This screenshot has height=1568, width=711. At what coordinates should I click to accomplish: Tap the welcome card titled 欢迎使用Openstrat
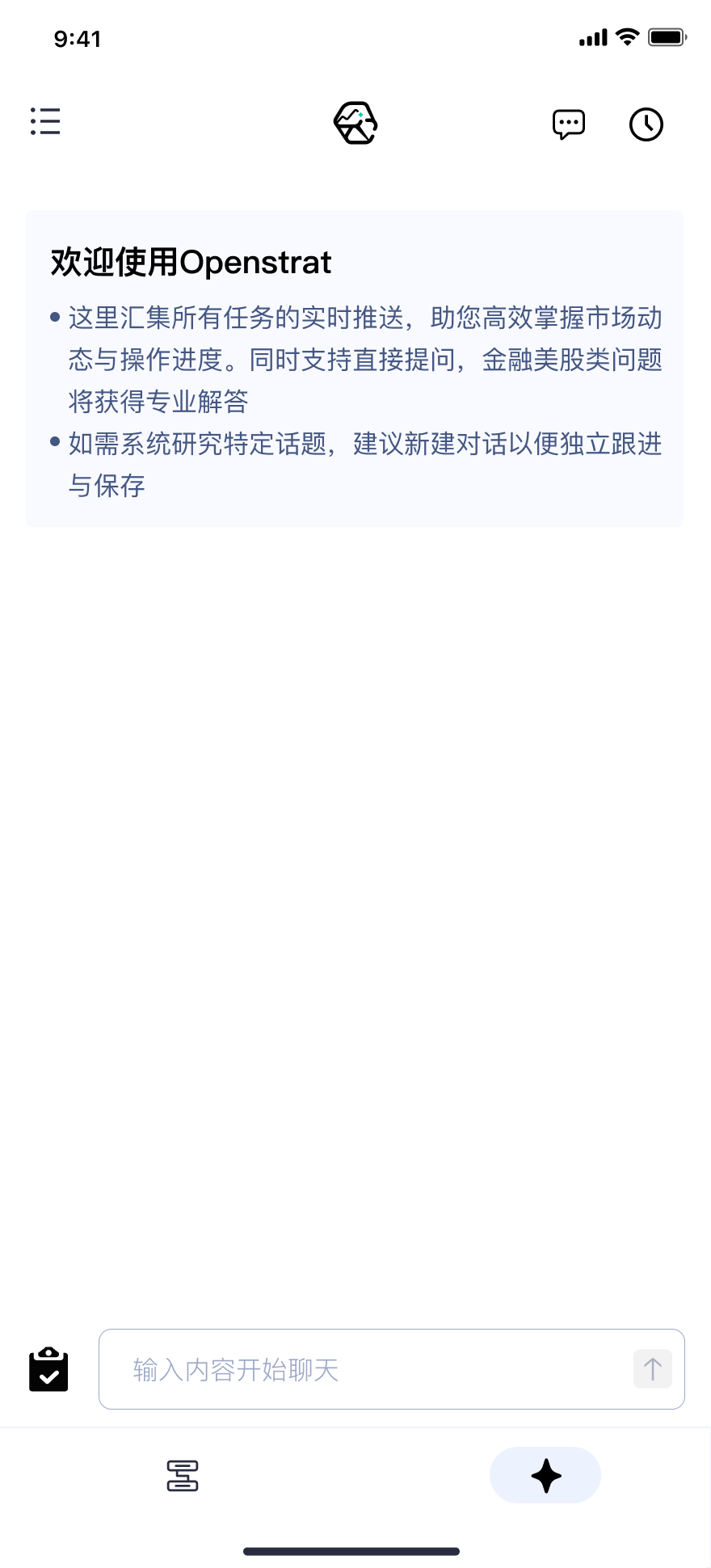click(191, 261)
